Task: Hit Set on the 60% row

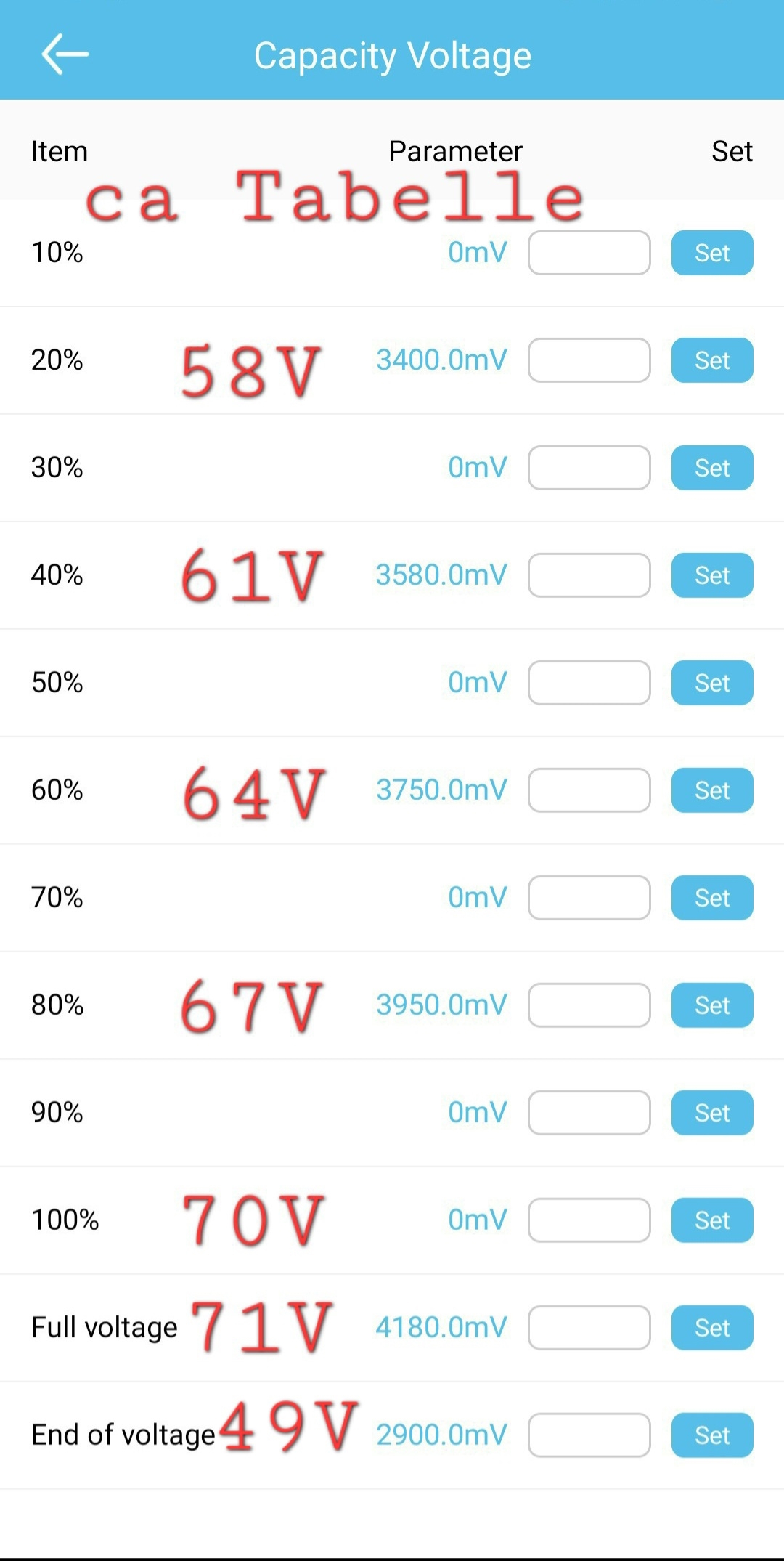Action: coord(711,790)
